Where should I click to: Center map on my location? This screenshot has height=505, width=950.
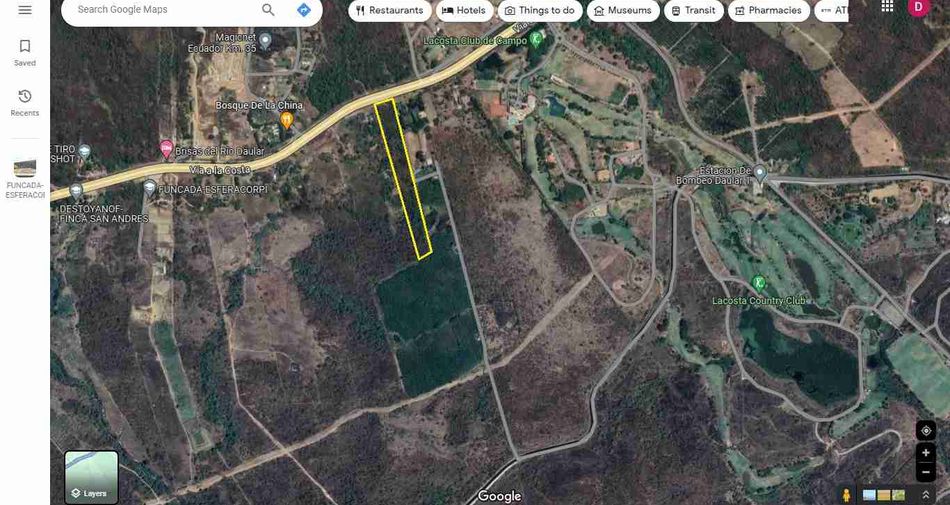(x=926, y=431)
